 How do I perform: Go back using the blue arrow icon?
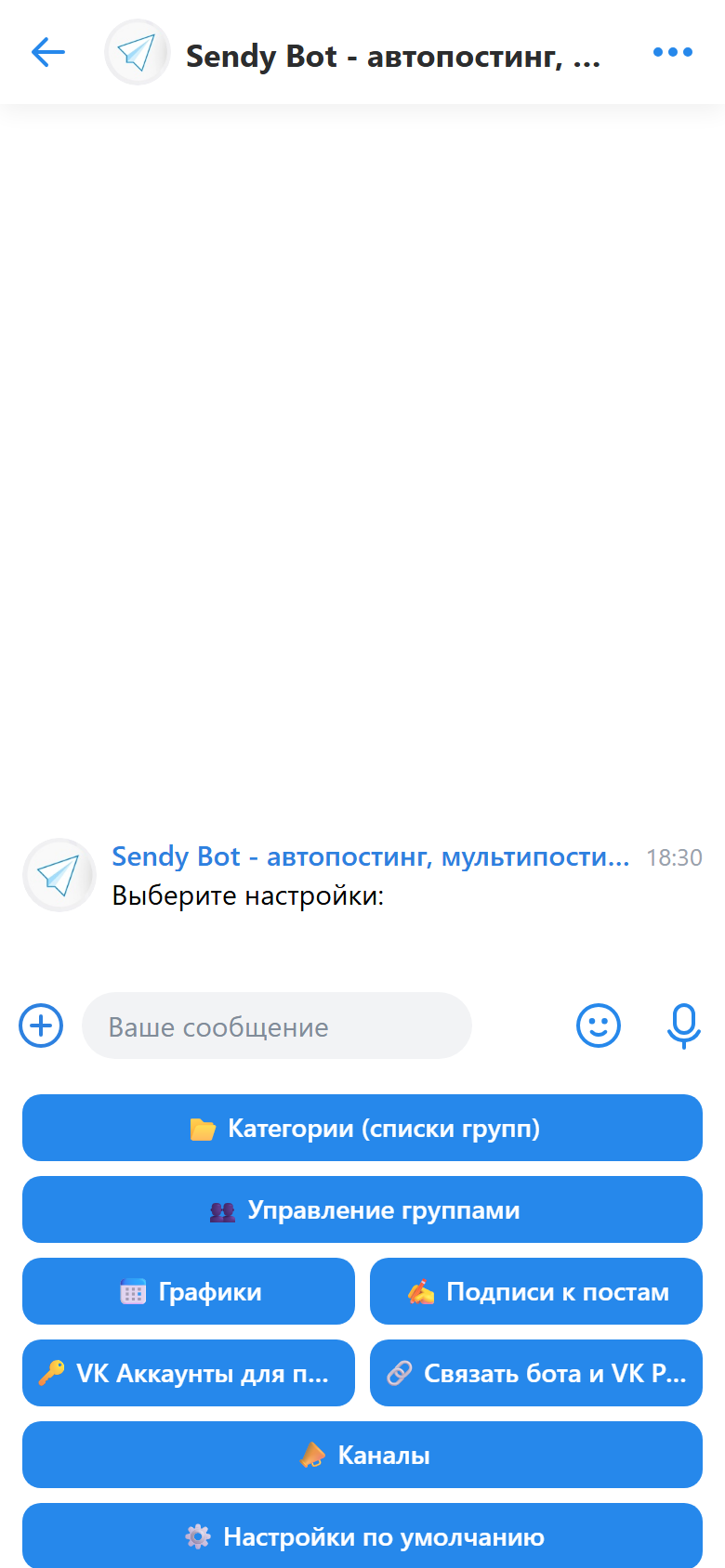[48, 52]
